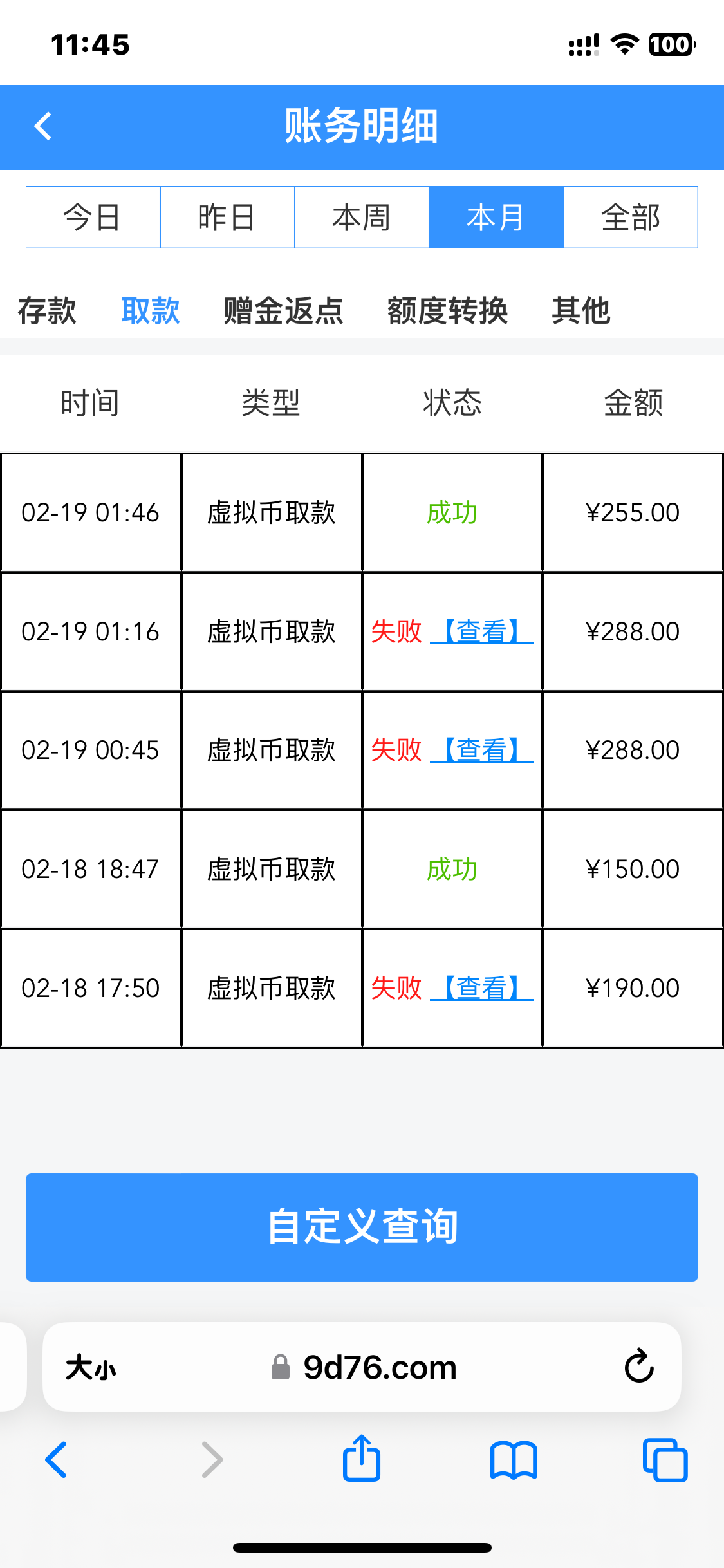Show records for 本周
724x1568 pixels.
click(362, 218)
